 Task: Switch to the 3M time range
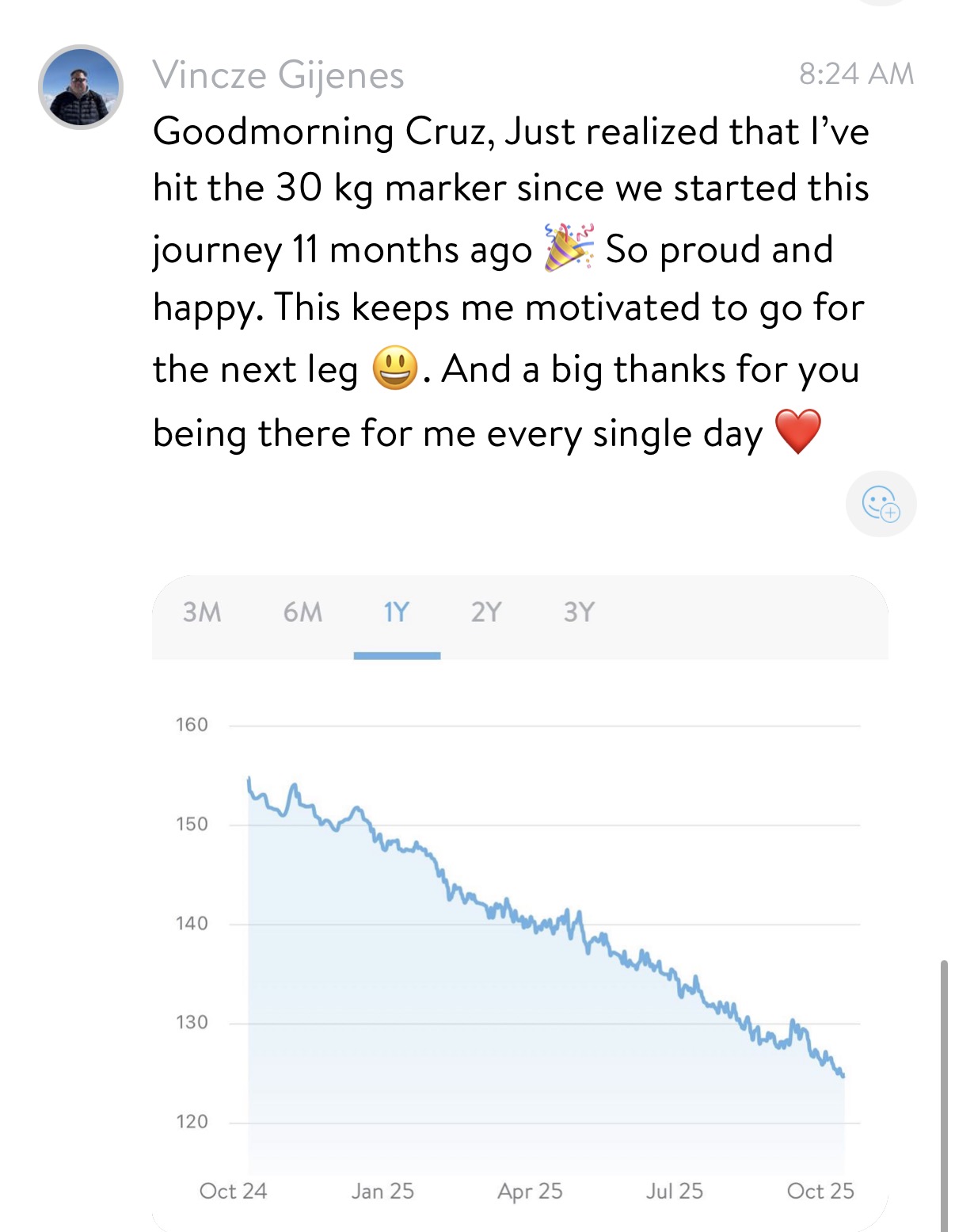[202, 612]
